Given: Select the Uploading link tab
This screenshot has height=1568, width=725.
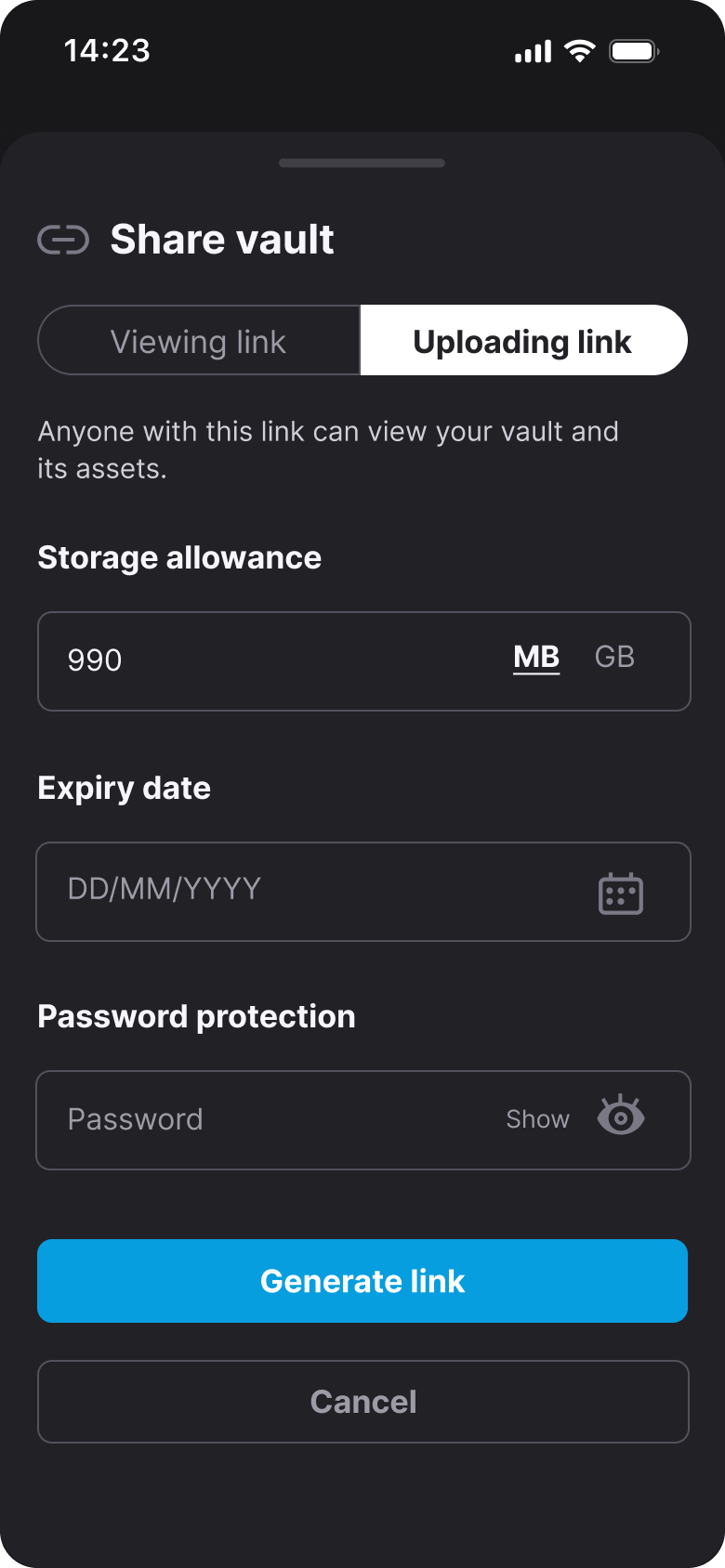Looking at the screenshot, I should click(x=523, y=340).
